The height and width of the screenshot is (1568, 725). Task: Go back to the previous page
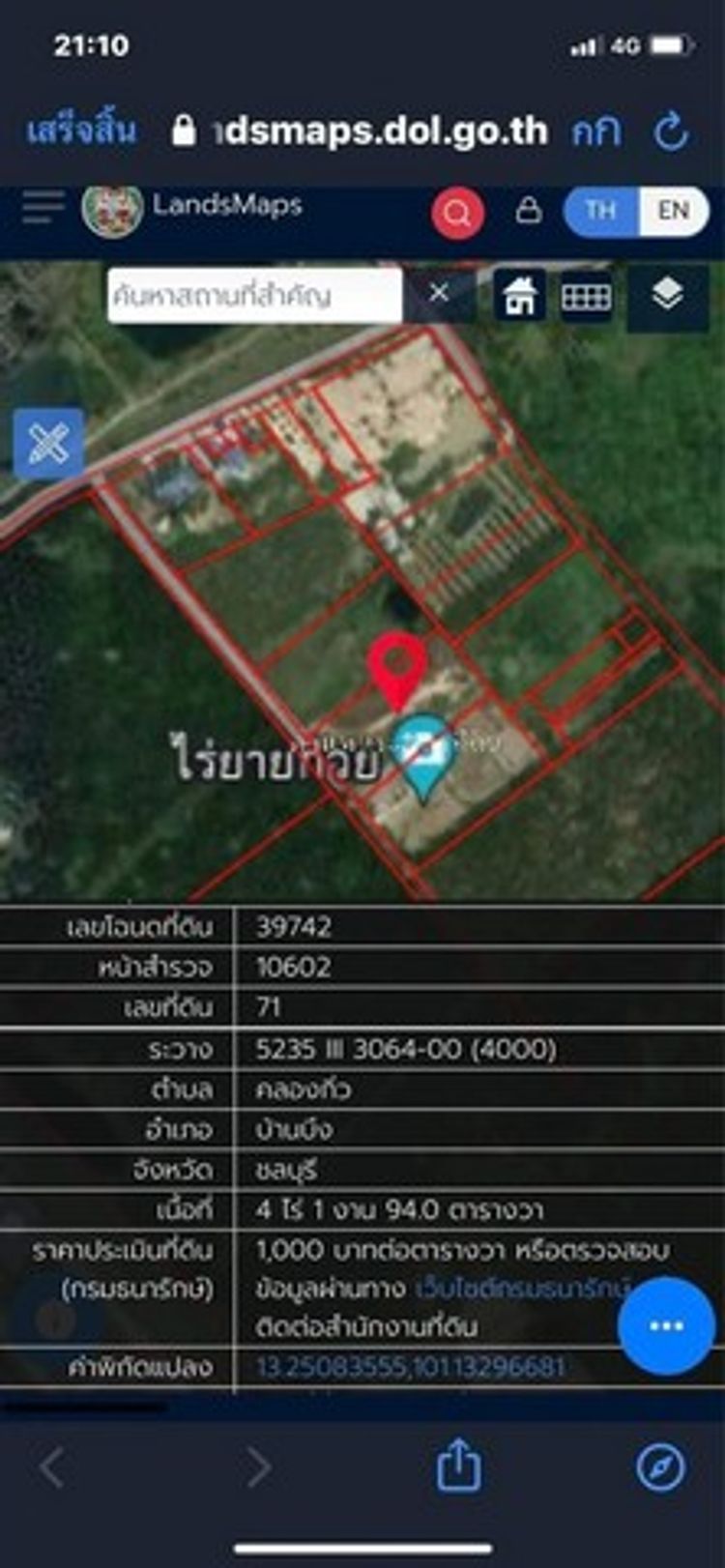(53, 1467)
